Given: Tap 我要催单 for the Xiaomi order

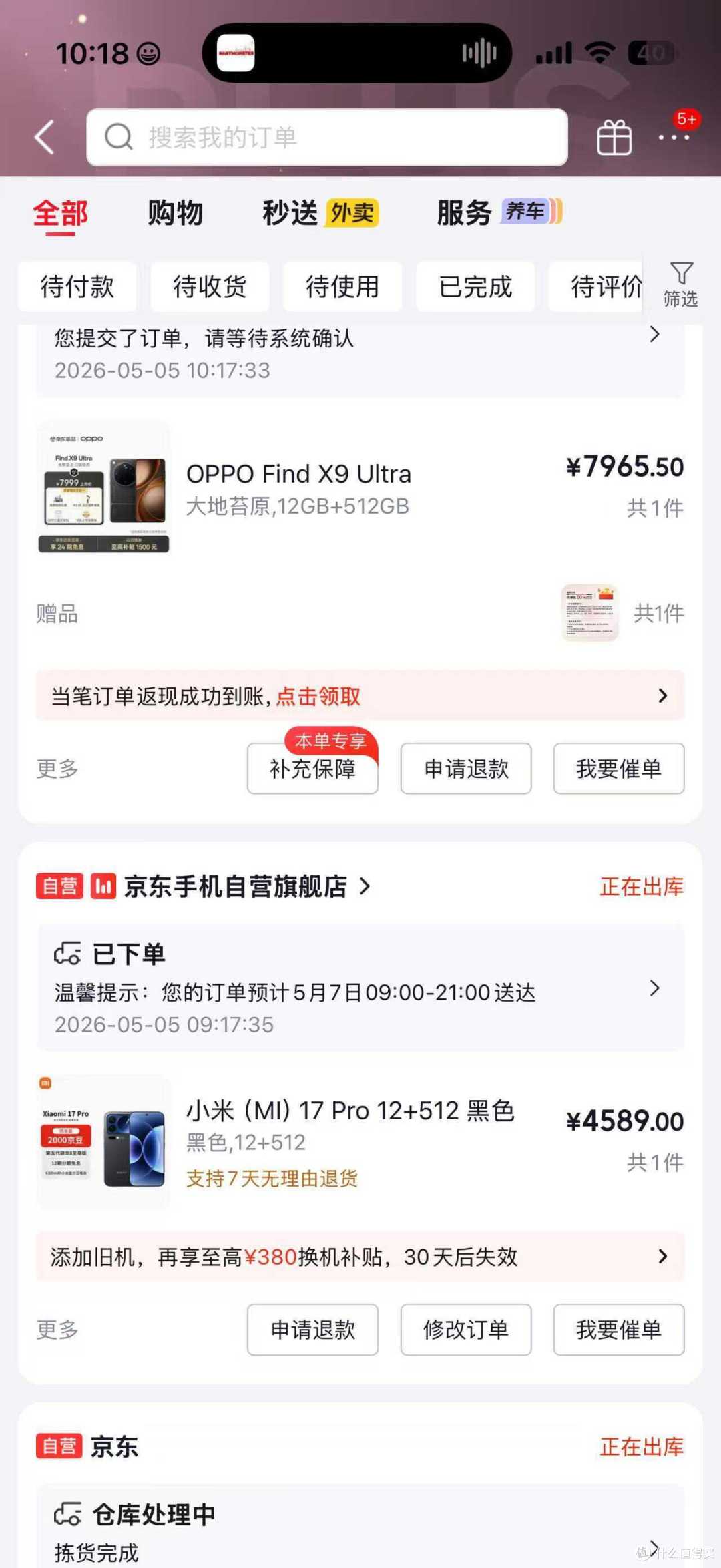Looking at the screenshot, I should tap(619, 1330).
